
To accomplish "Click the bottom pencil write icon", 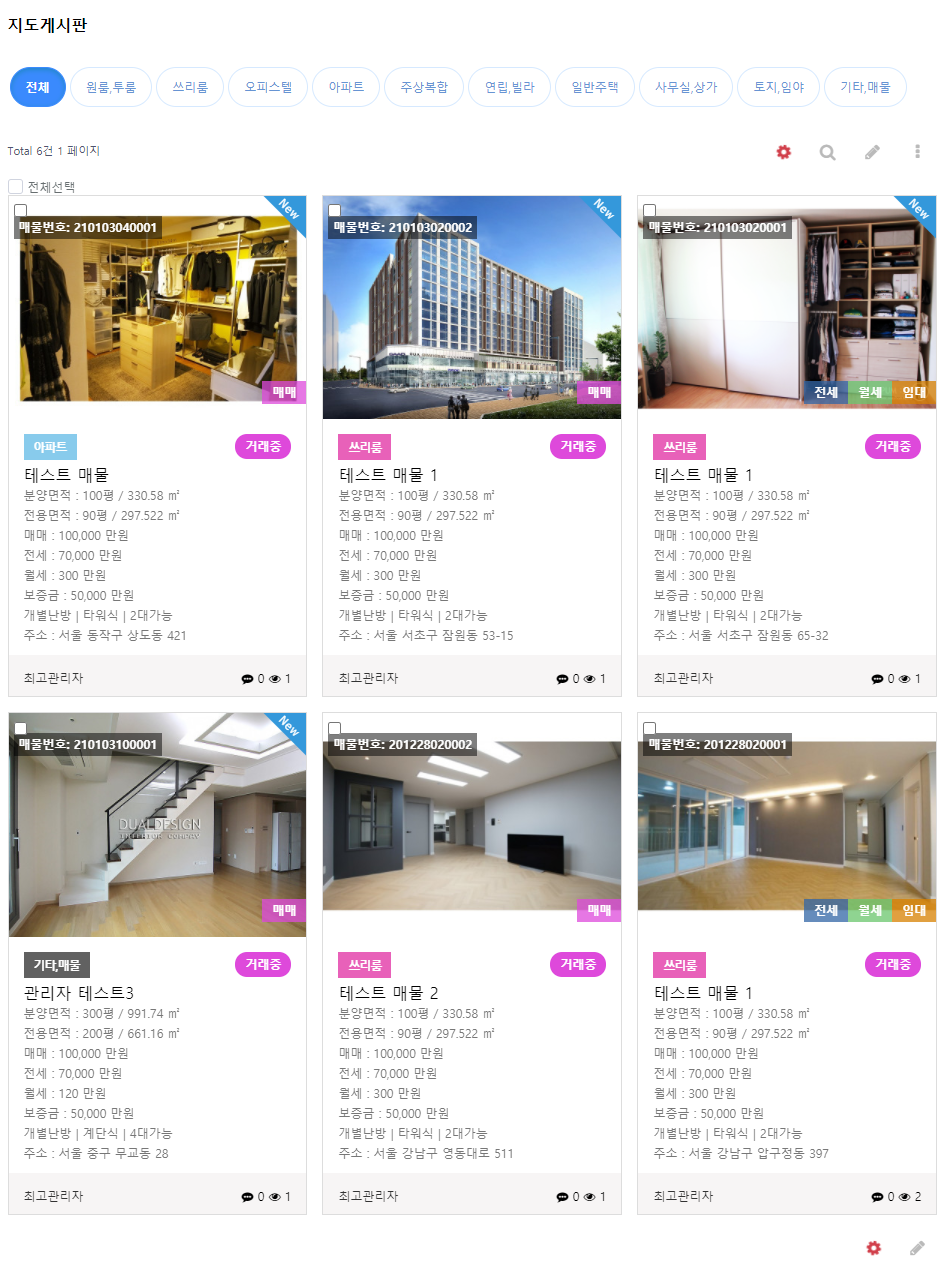I will click(917, 1248).
